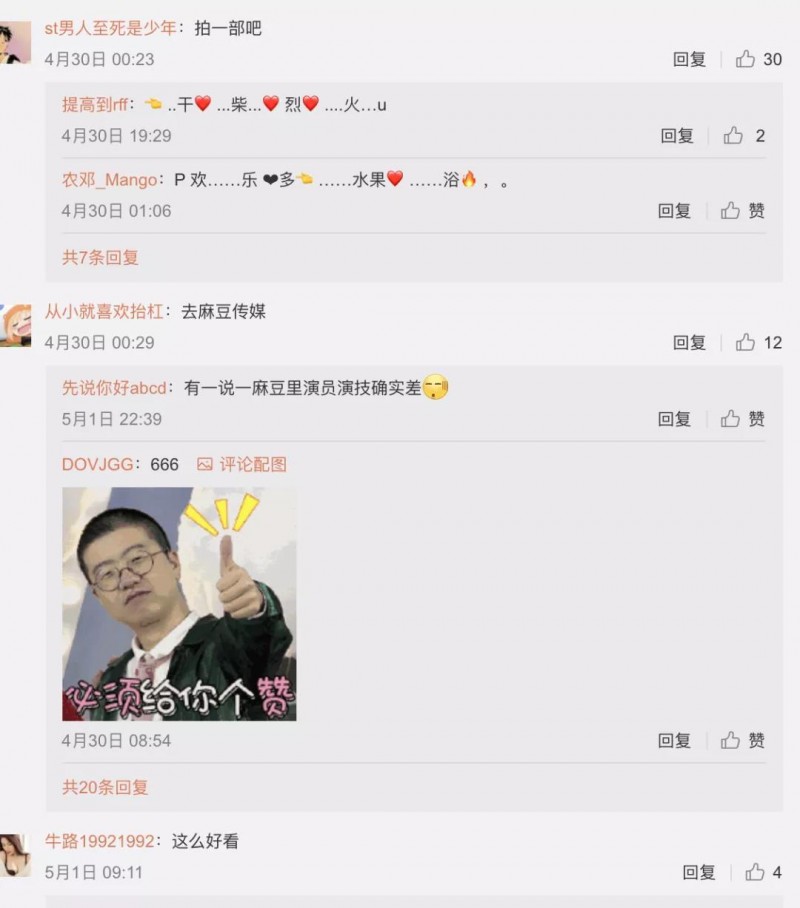The width and height of the screenshot is (800, 908).
Task: Open the 评论配图 link
Action: pyautogui.click(x=242, y=464)
